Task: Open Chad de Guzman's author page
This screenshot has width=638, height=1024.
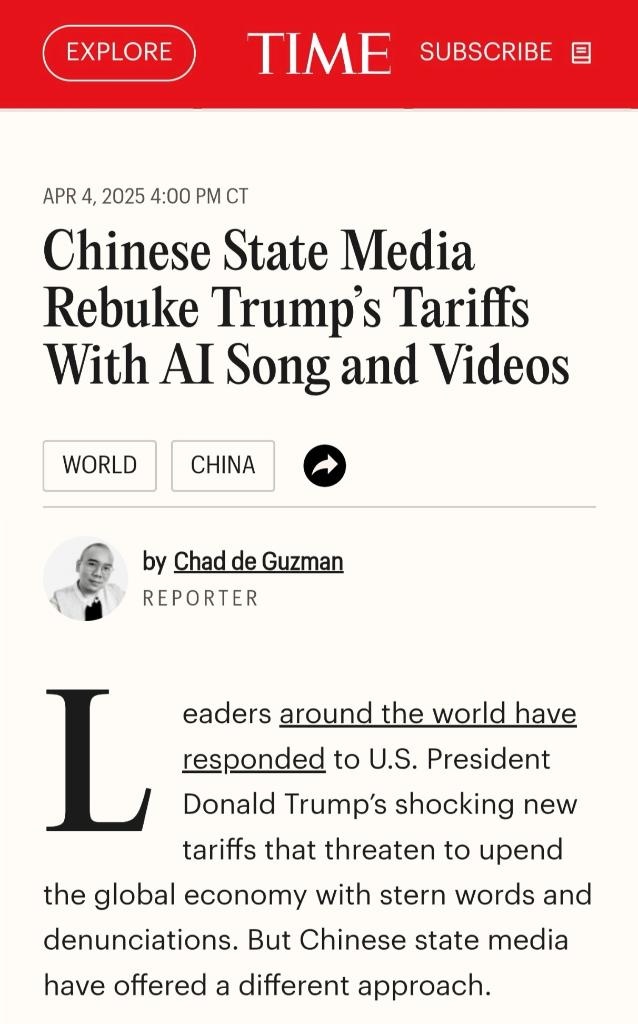Action: [258, 562]
